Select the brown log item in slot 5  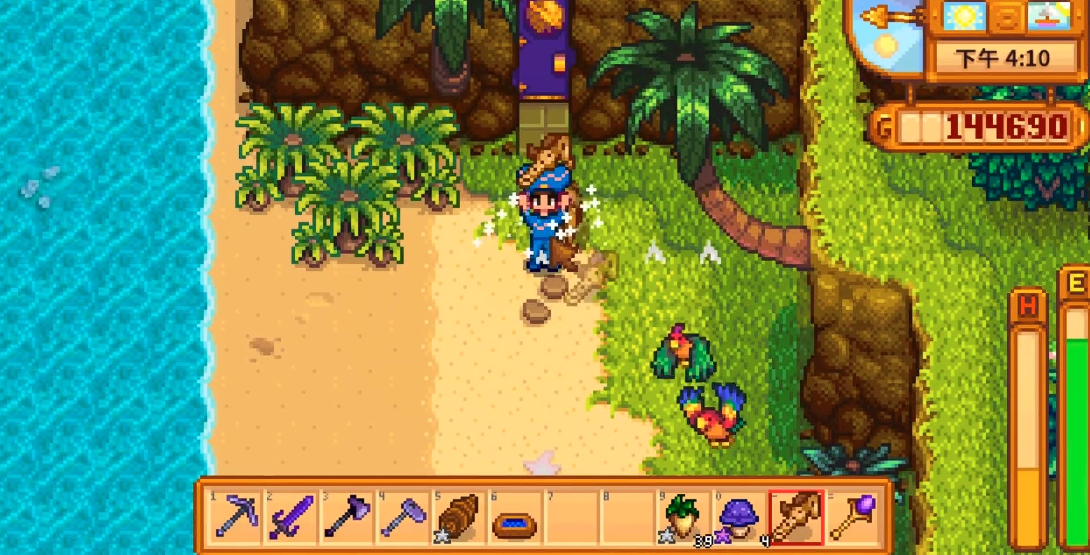tap(460, 517)
